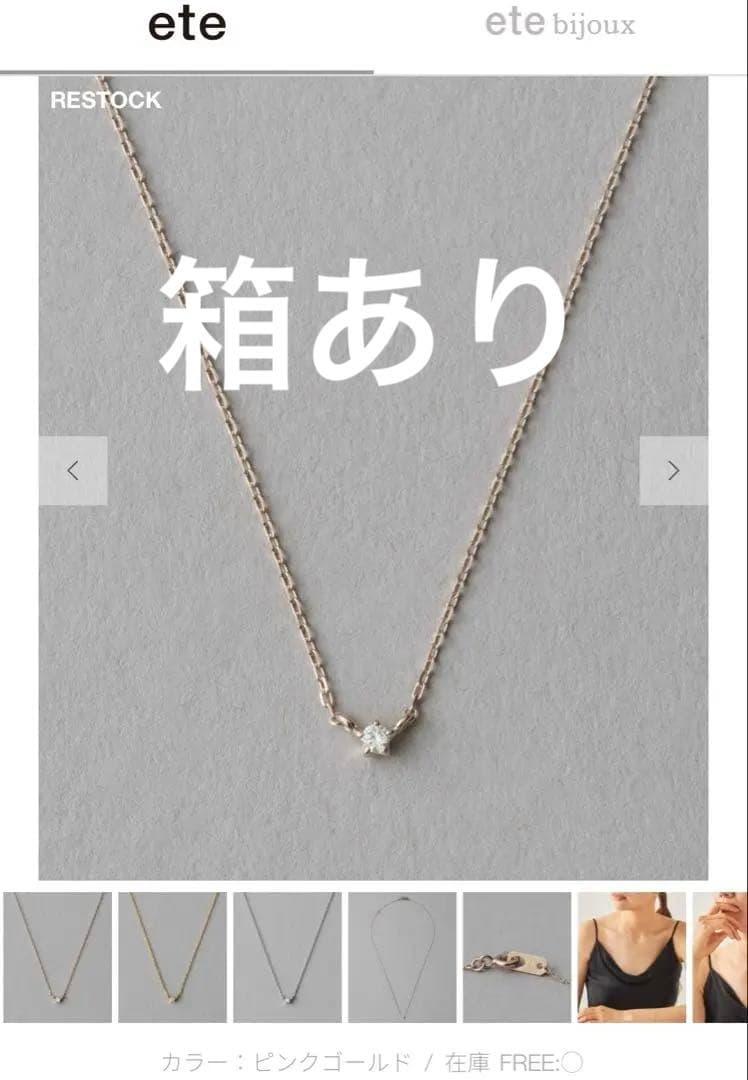This screenshot has width=748, height=1080.
Task: Open the clasp tag close-up thumbnail
Action: pos(516,957)
